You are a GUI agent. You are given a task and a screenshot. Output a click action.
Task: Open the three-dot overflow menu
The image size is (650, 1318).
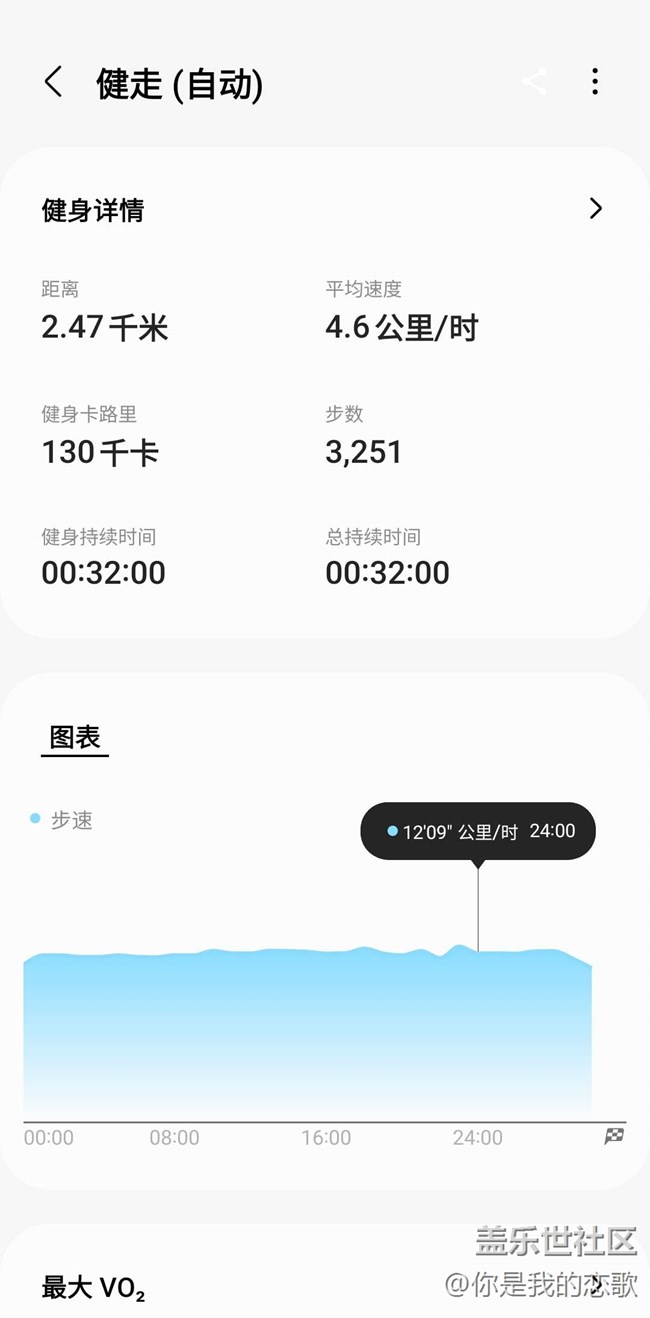(595, 82)
